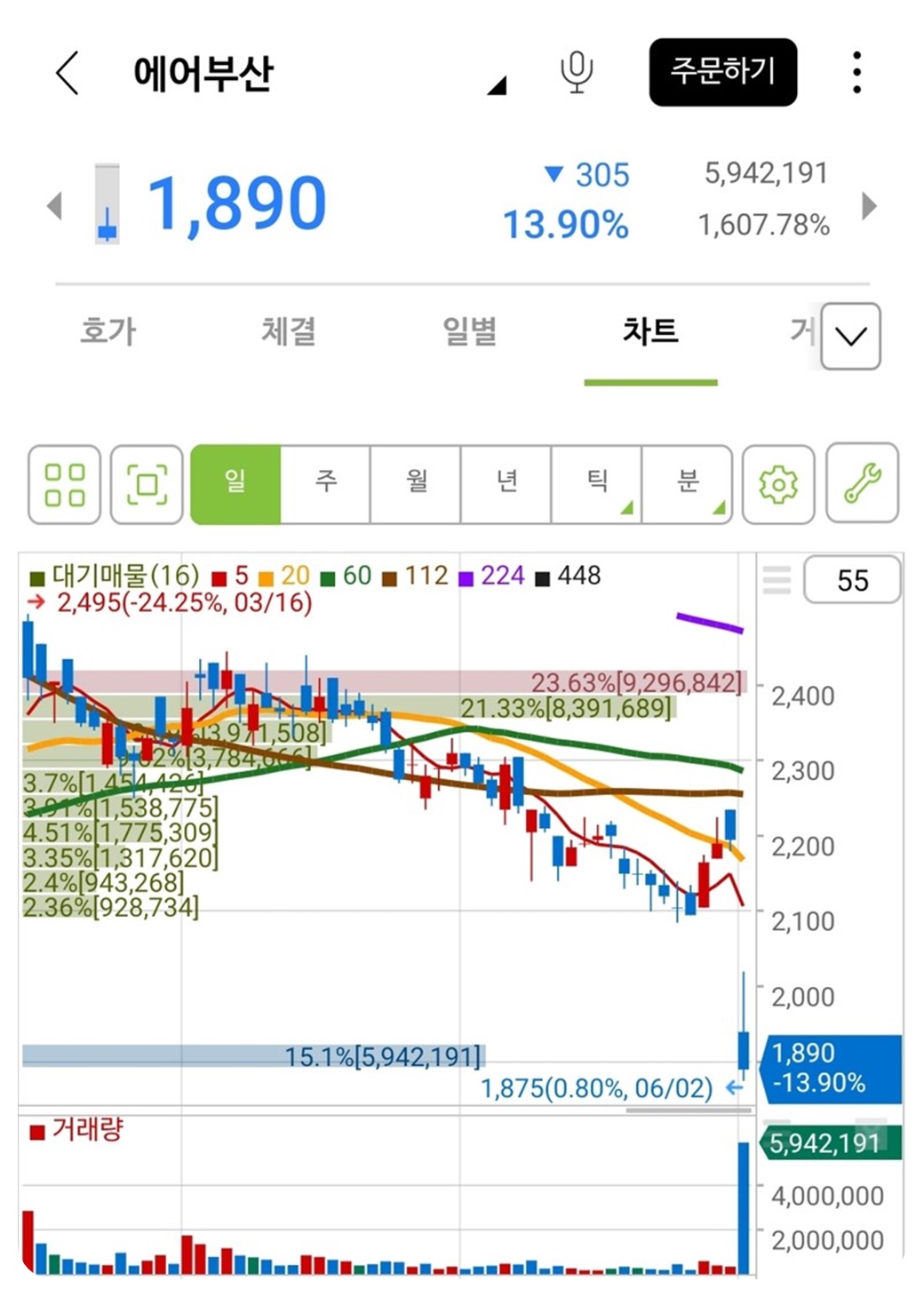The width and height of the screenshot is (924, 1297).
Task: Select the 년 yearly chart button
Action: 506,484
